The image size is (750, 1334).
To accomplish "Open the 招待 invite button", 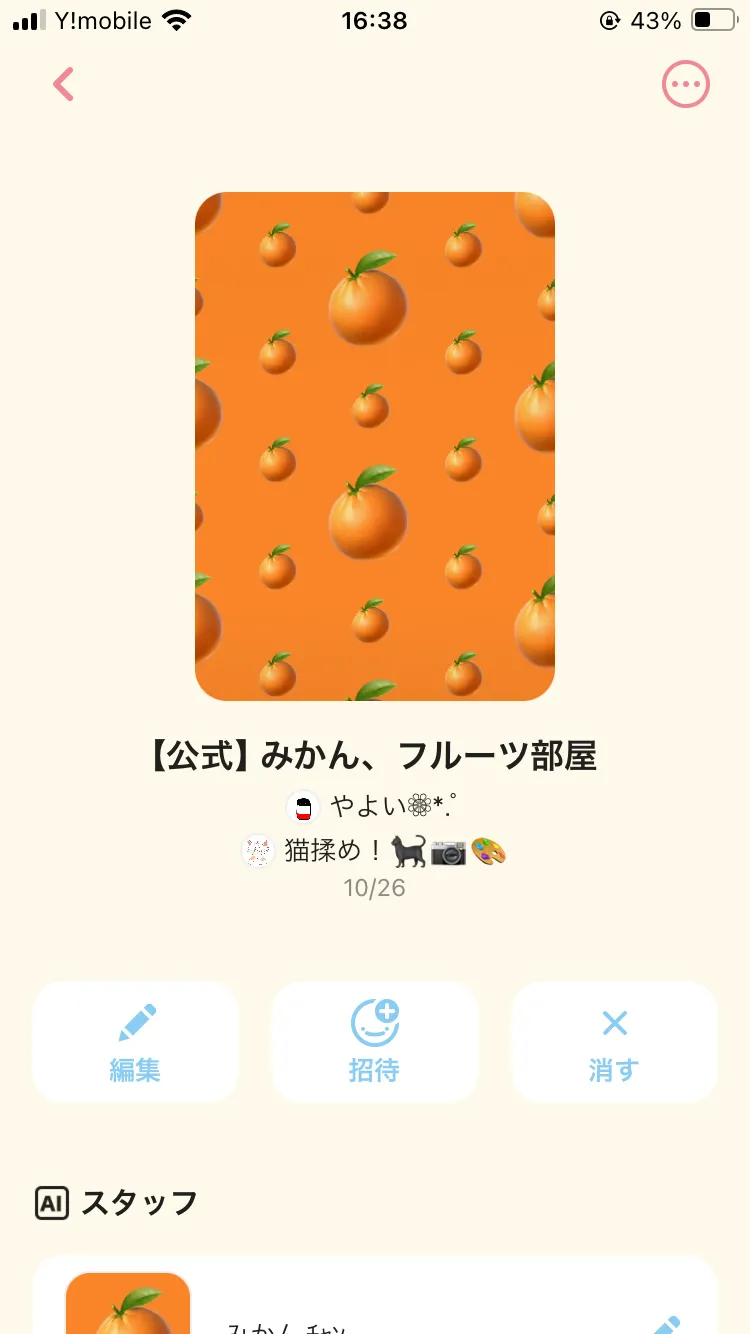I will (x=375, y=1042).
